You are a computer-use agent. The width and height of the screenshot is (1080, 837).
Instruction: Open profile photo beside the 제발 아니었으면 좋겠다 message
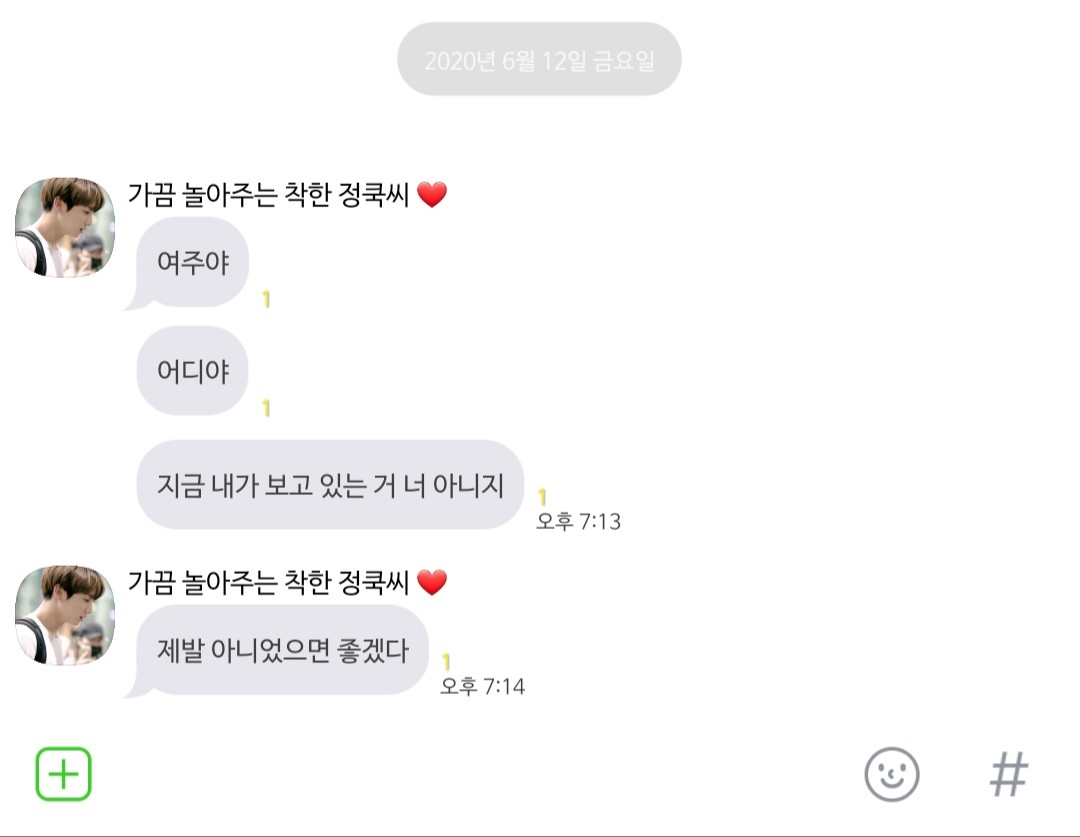pos(65,615)
